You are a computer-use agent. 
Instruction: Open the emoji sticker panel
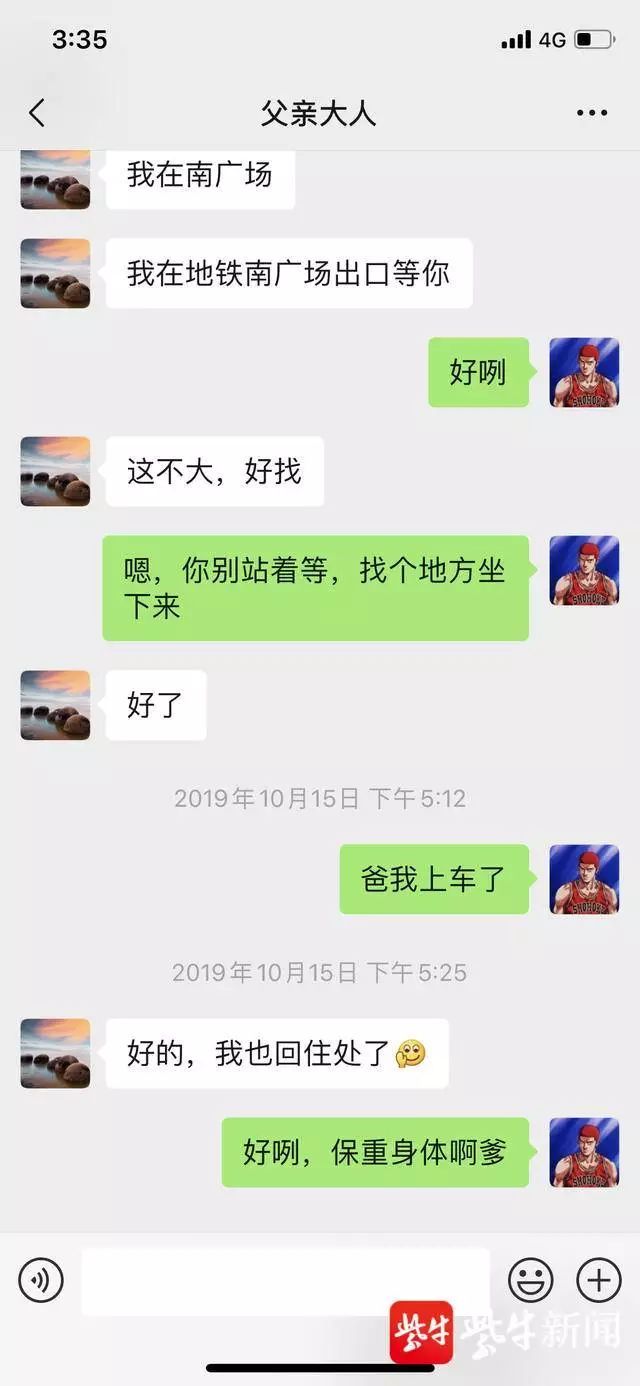pyautogui.click(x=531, y=1279)
